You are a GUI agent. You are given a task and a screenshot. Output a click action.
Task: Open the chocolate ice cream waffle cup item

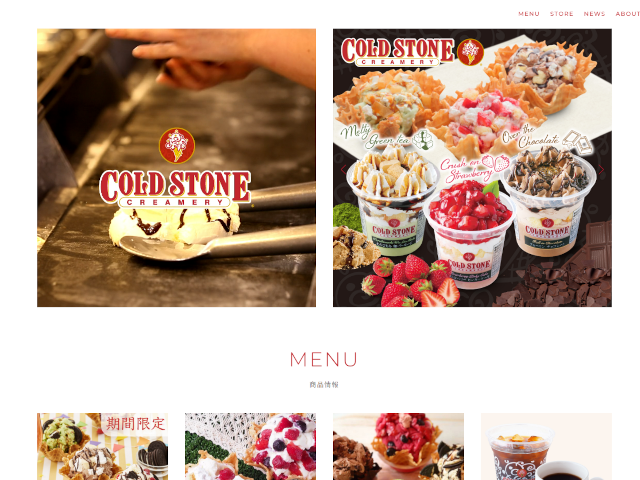tap(398, 446)
